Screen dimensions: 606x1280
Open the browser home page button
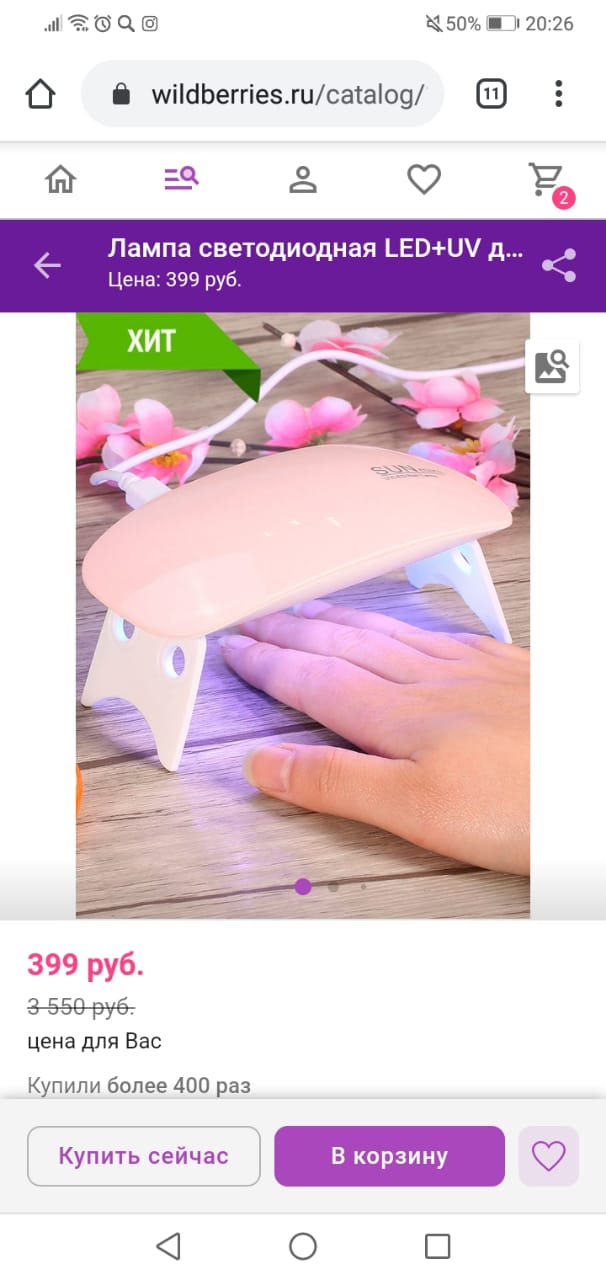(x=40, y=94)
